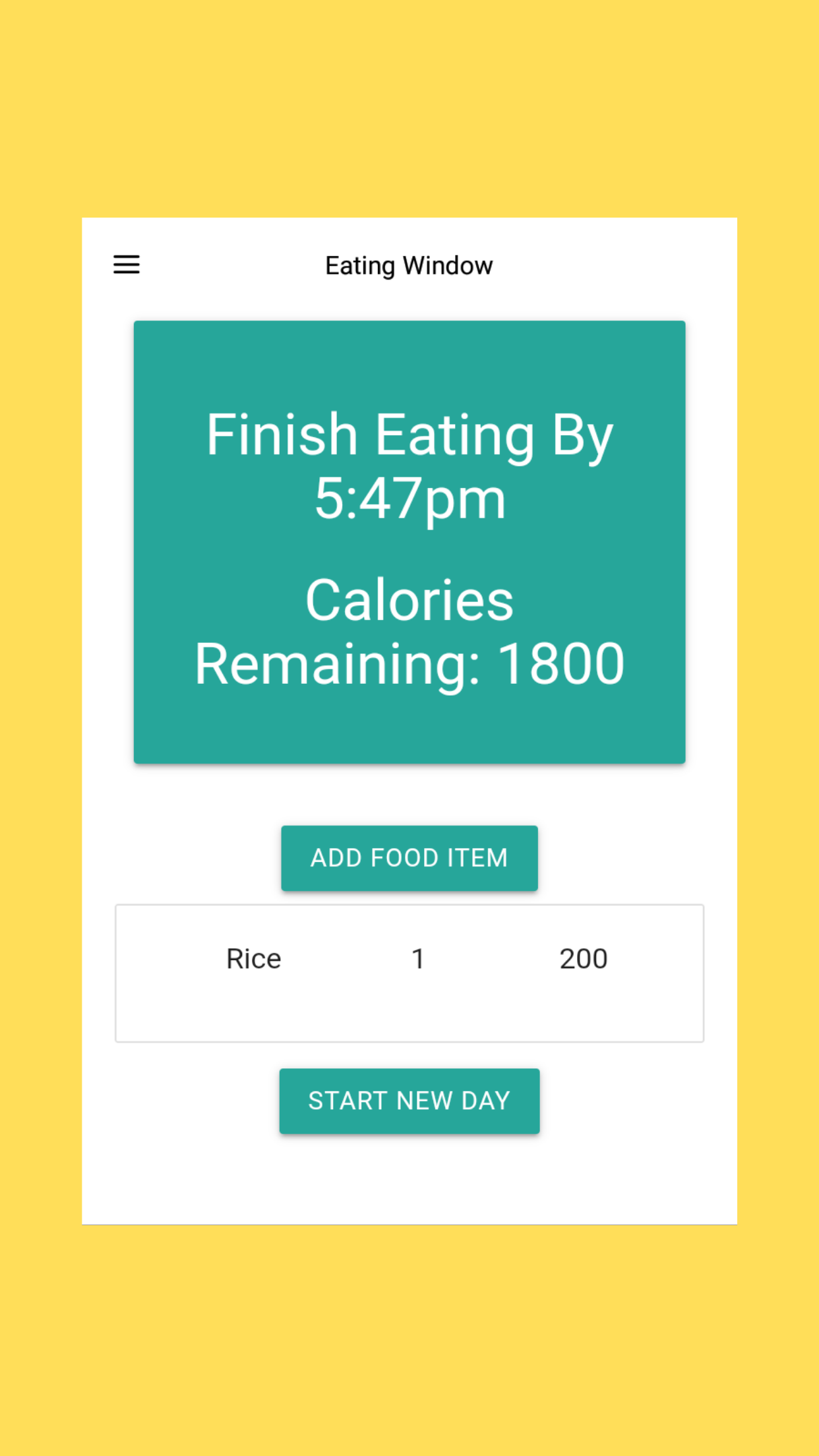Viewport: 819px width, 1456px height.
Task: Start a new day
Action: [x=409, y=1101]
